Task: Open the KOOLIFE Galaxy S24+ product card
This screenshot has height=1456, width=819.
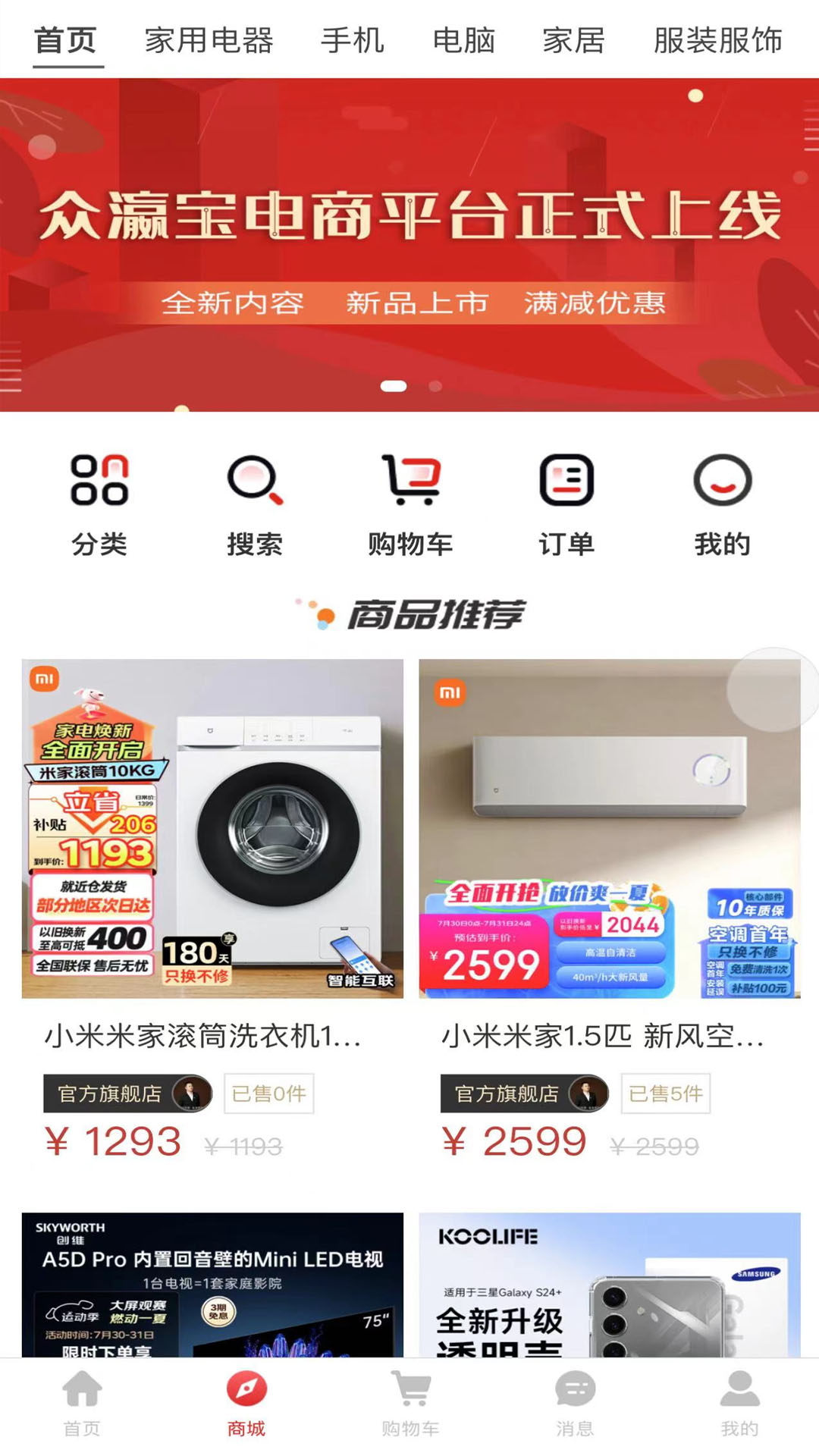Action: point(610,1285)
